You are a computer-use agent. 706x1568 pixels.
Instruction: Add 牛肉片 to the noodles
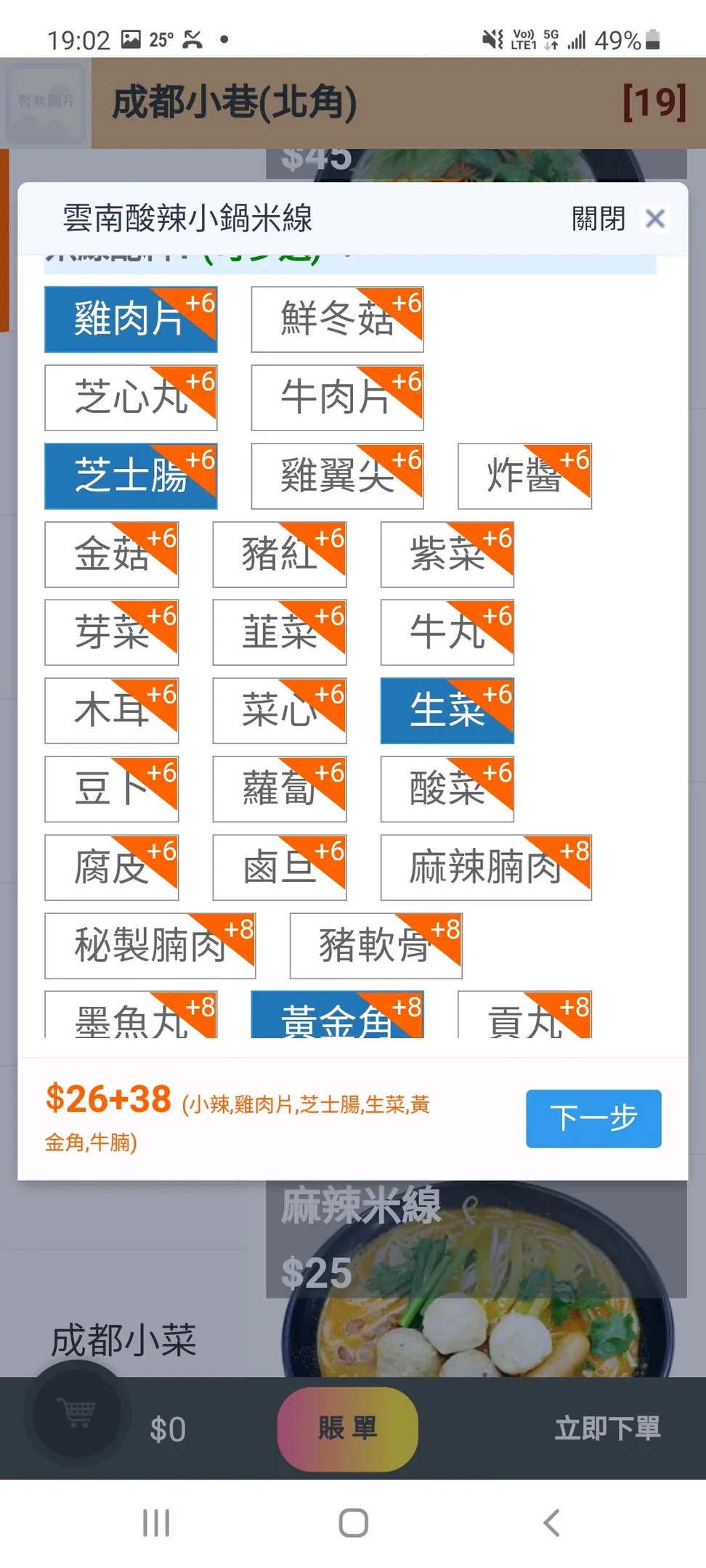click(x=336, y=398)
